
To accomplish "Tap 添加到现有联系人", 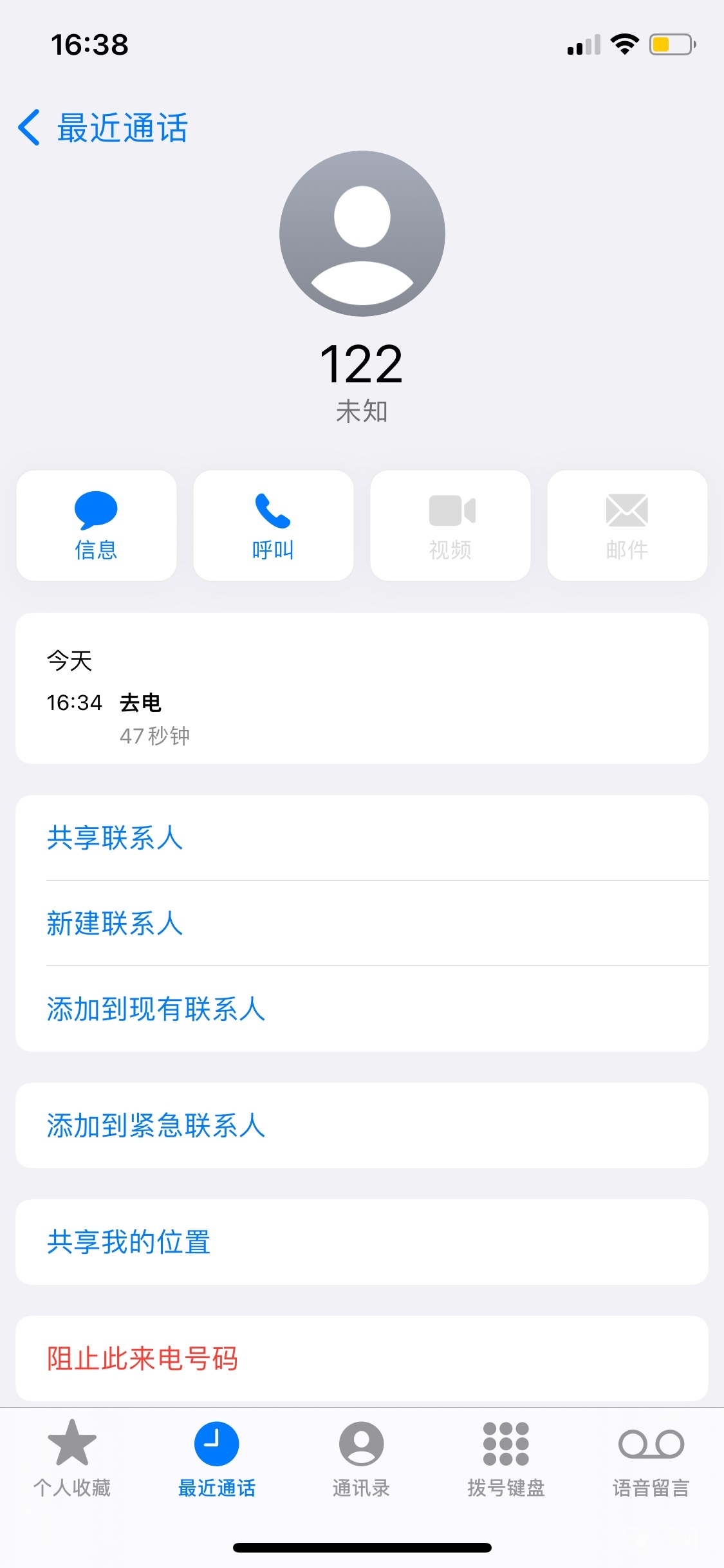I will point(156,1009).
